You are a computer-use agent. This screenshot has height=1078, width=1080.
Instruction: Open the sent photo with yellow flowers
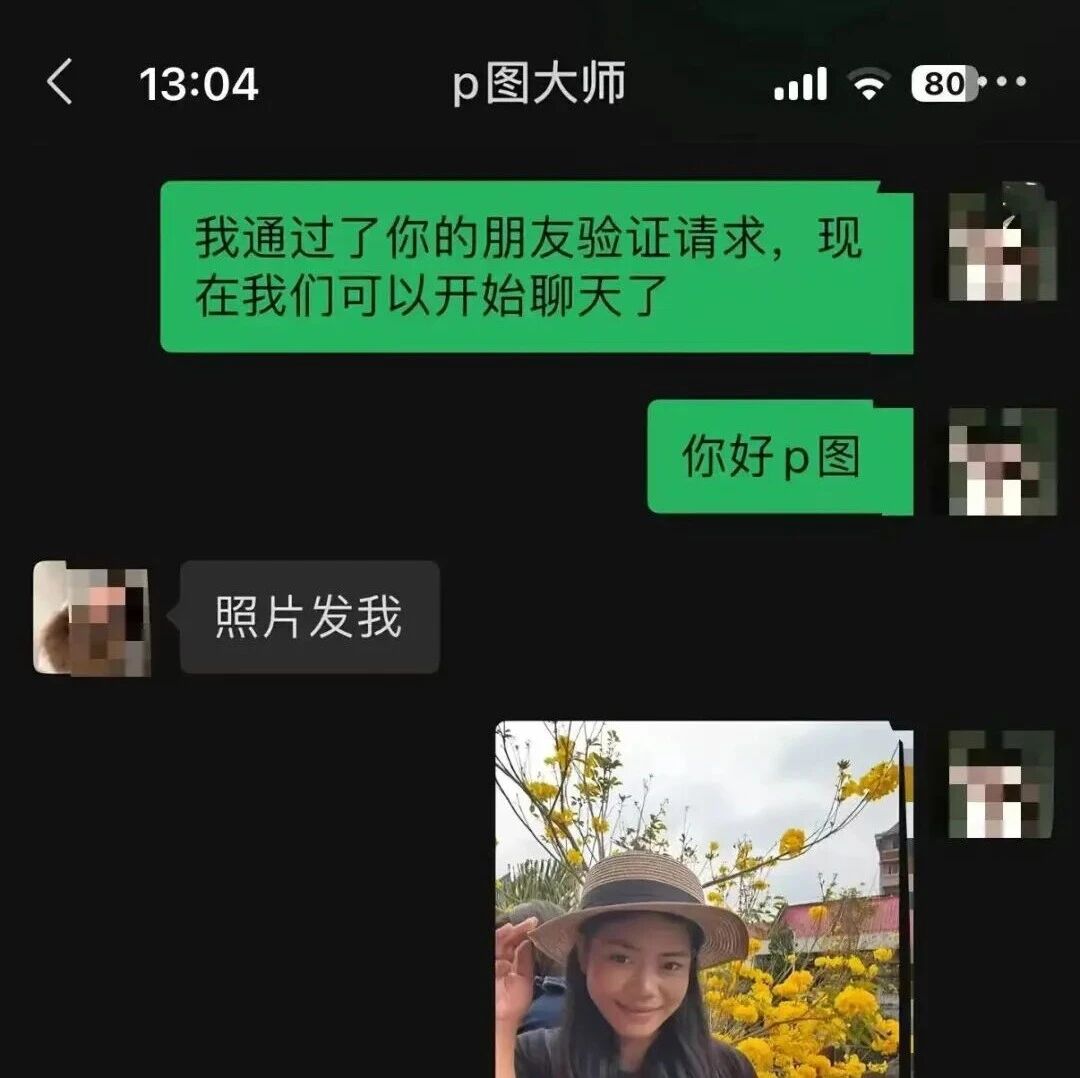coord(700,900)
